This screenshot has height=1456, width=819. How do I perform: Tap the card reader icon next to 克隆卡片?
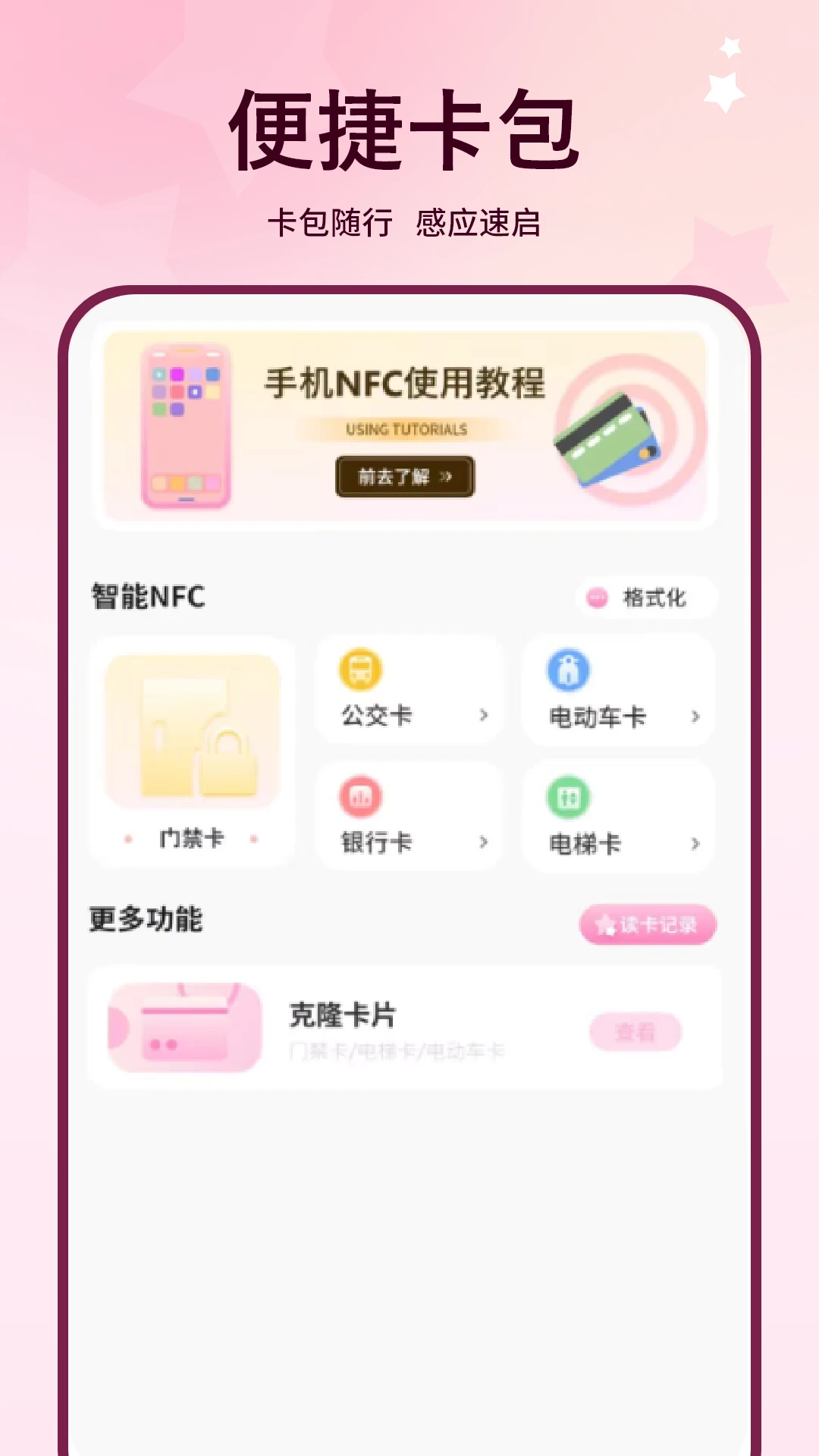(x=182, y=1025)
